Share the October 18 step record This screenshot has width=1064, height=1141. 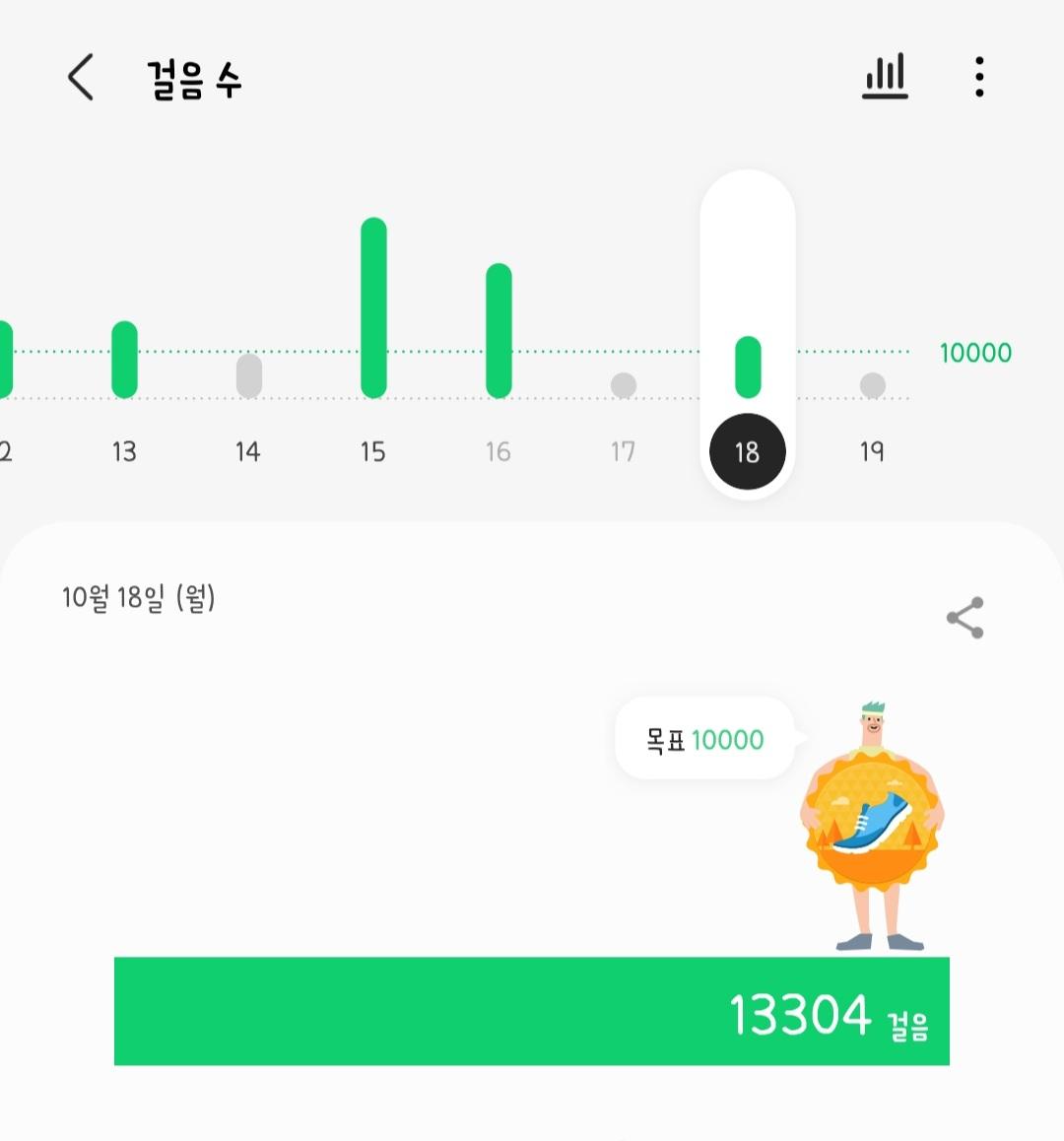point(964,618)
